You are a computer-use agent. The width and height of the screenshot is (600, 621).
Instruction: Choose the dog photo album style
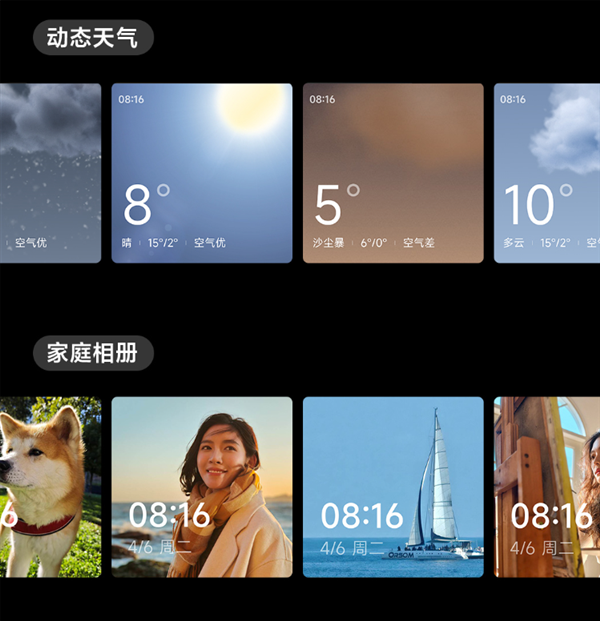[x=50, y=487]
